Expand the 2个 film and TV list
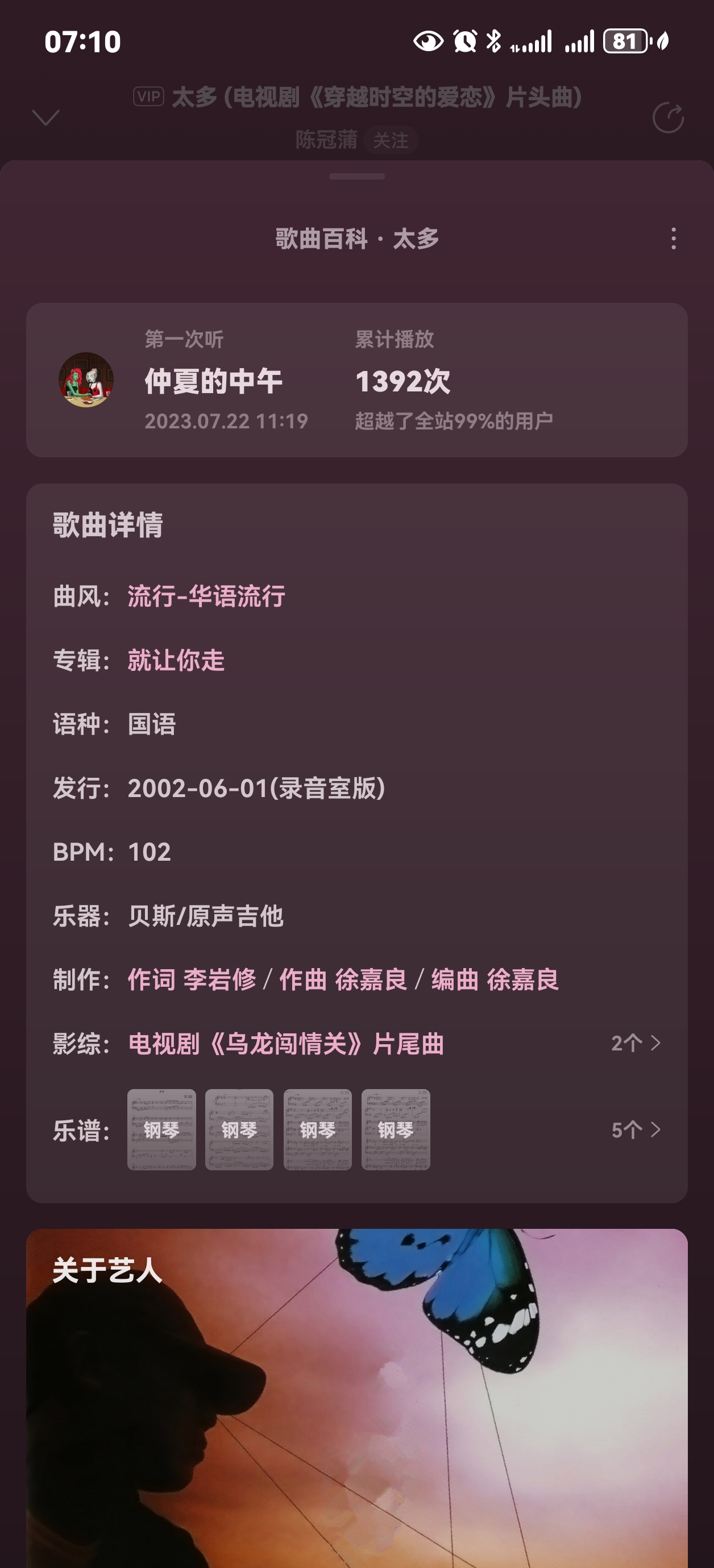Screen dimensions: 714x1568 point(636,1043)
